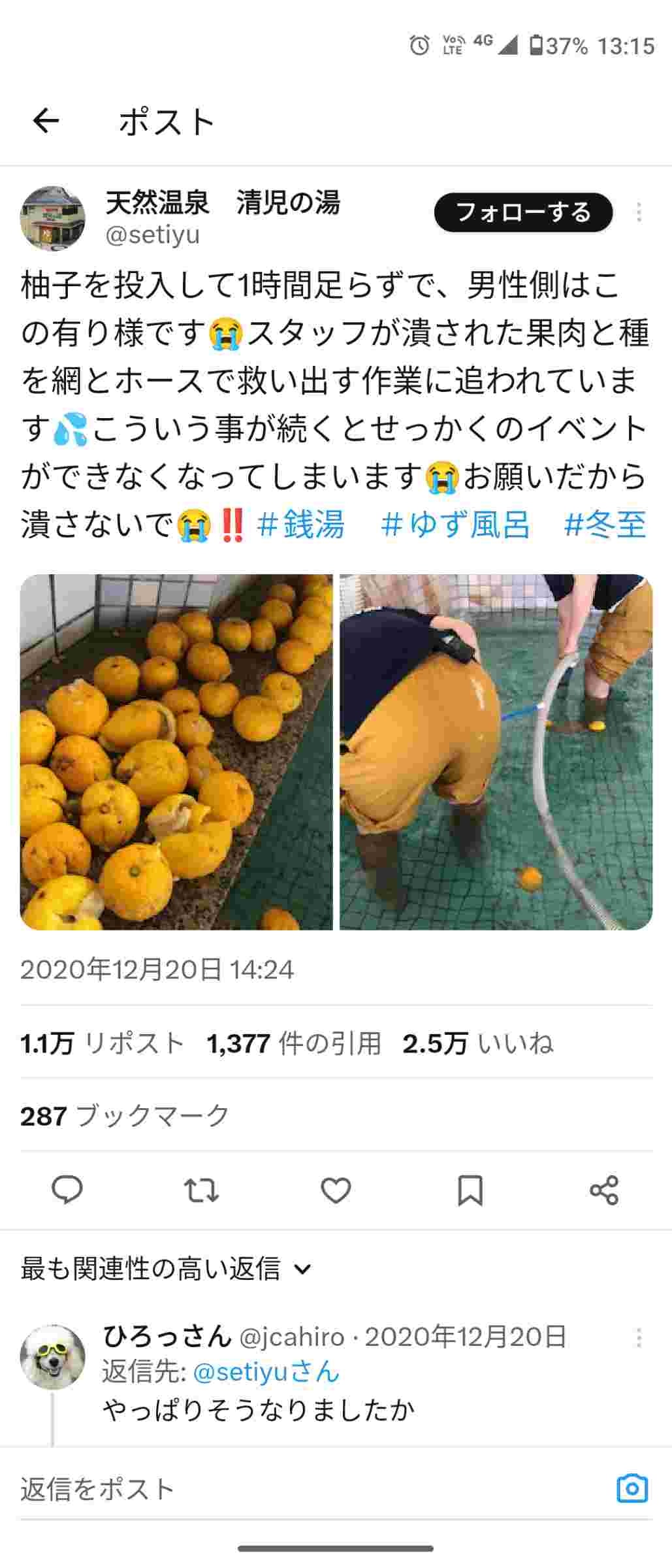Open the #ゆず風呂 hashtag
This screenshot has width=672, height=1568.
pyautogui.click(x=455, y=525)
